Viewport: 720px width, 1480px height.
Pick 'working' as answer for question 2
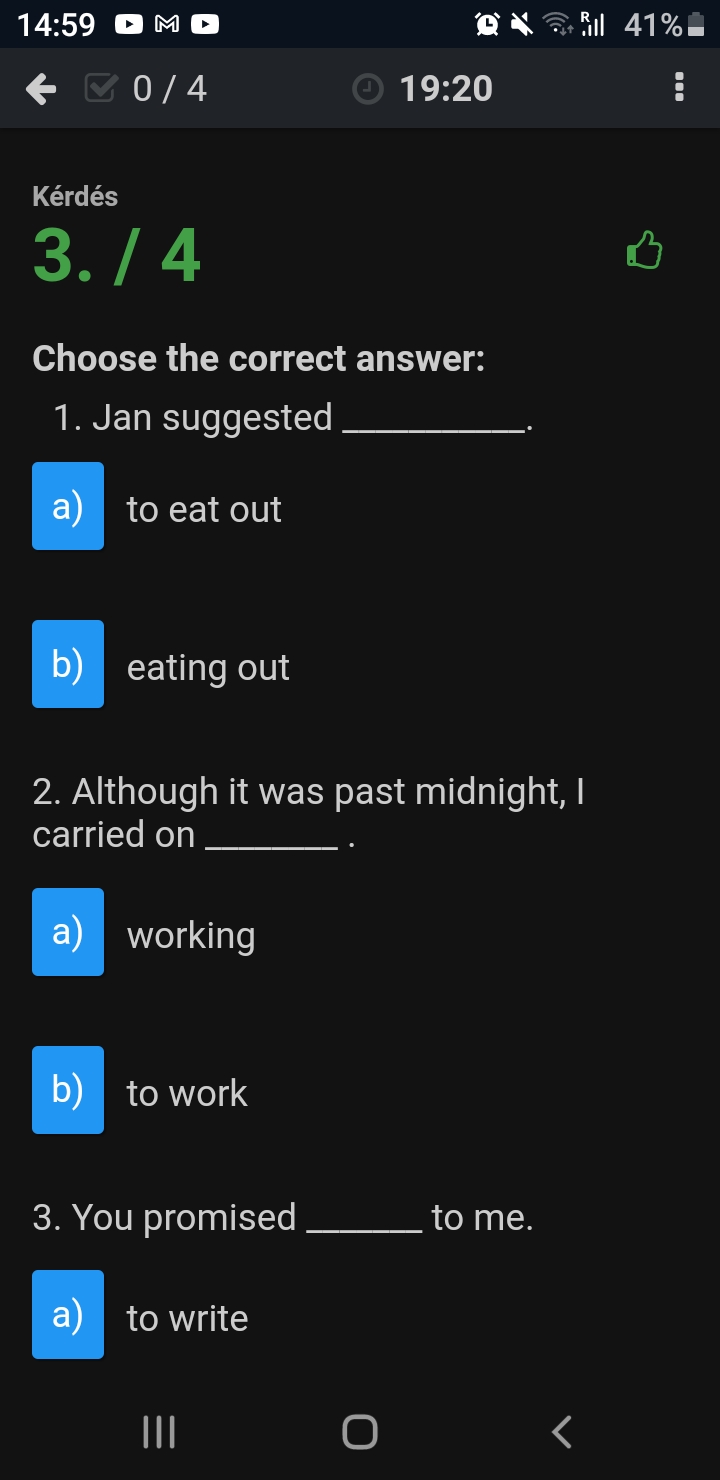(68, 932)
